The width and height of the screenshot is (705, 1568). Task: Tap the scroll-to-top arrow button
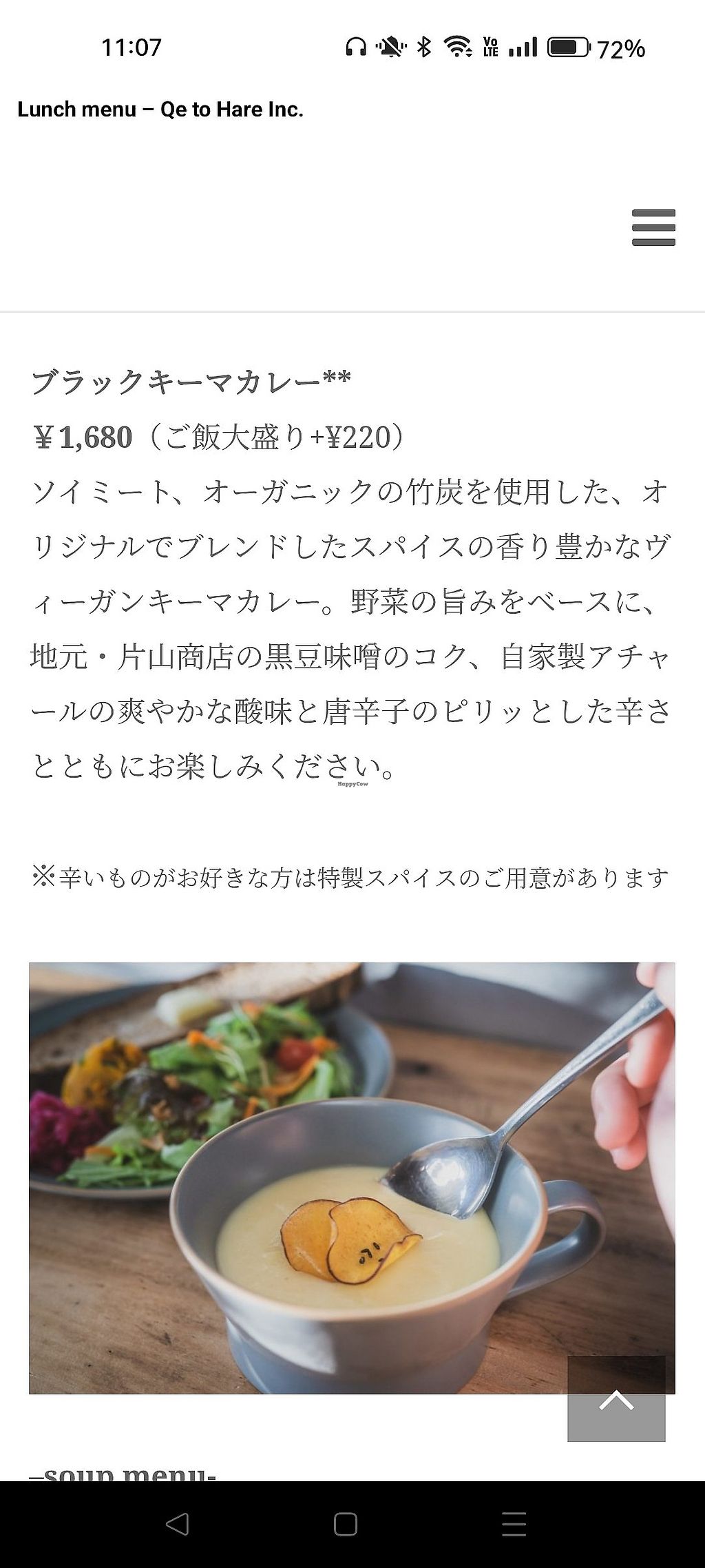coord(616,1399)
